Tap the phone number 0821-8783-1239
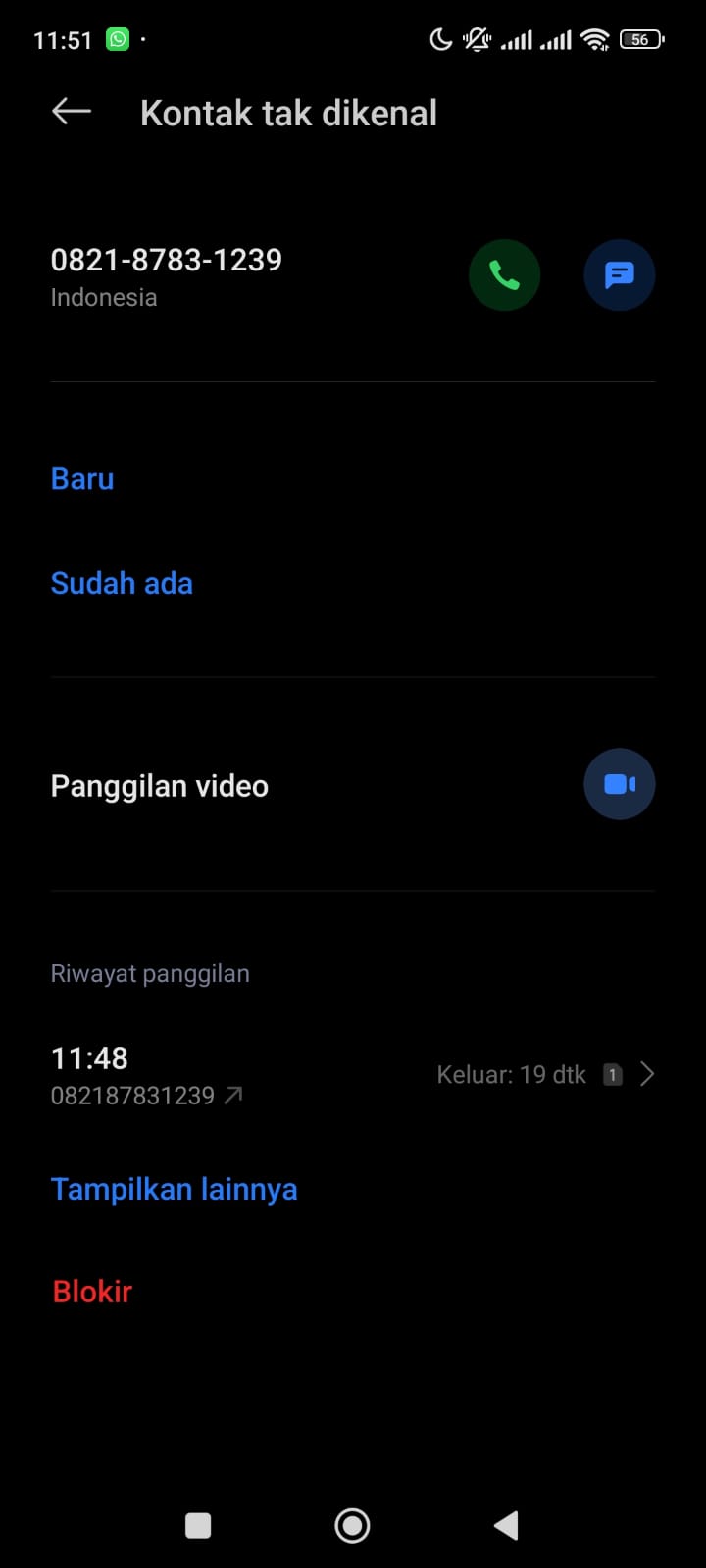The width and height of the screenshot is (706, 1568). 166,259
